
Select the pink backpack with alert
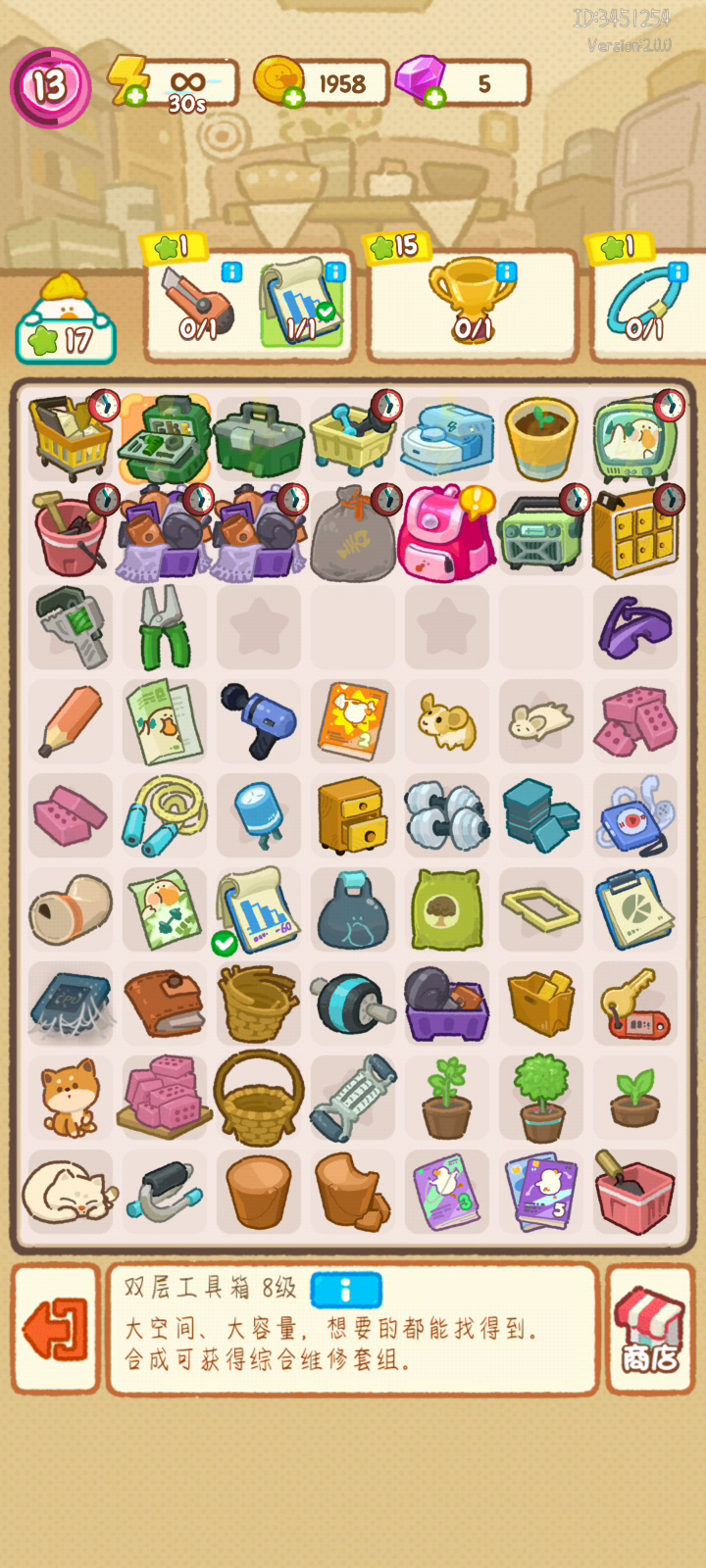[446, 534]
